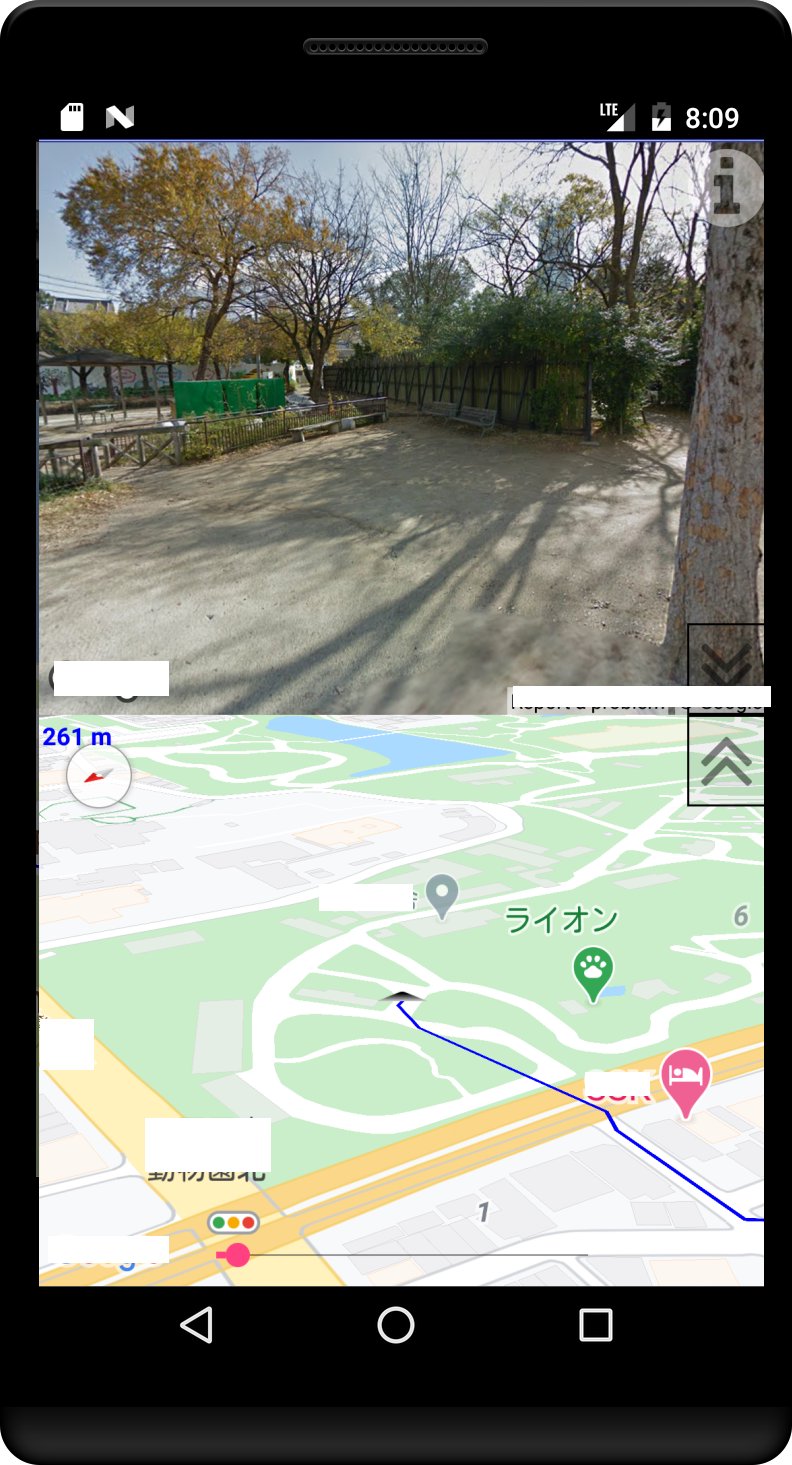
Task: Open the Report a problem link
Action: 588,702
